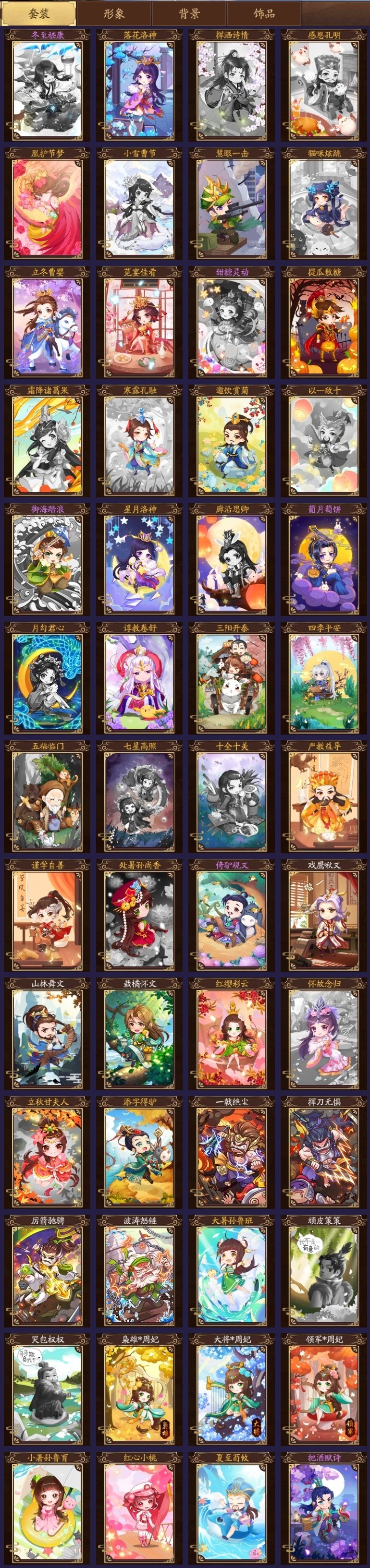Select the 套装 tab
Viewport: 370px width, 1568px height.
[38, 13]
